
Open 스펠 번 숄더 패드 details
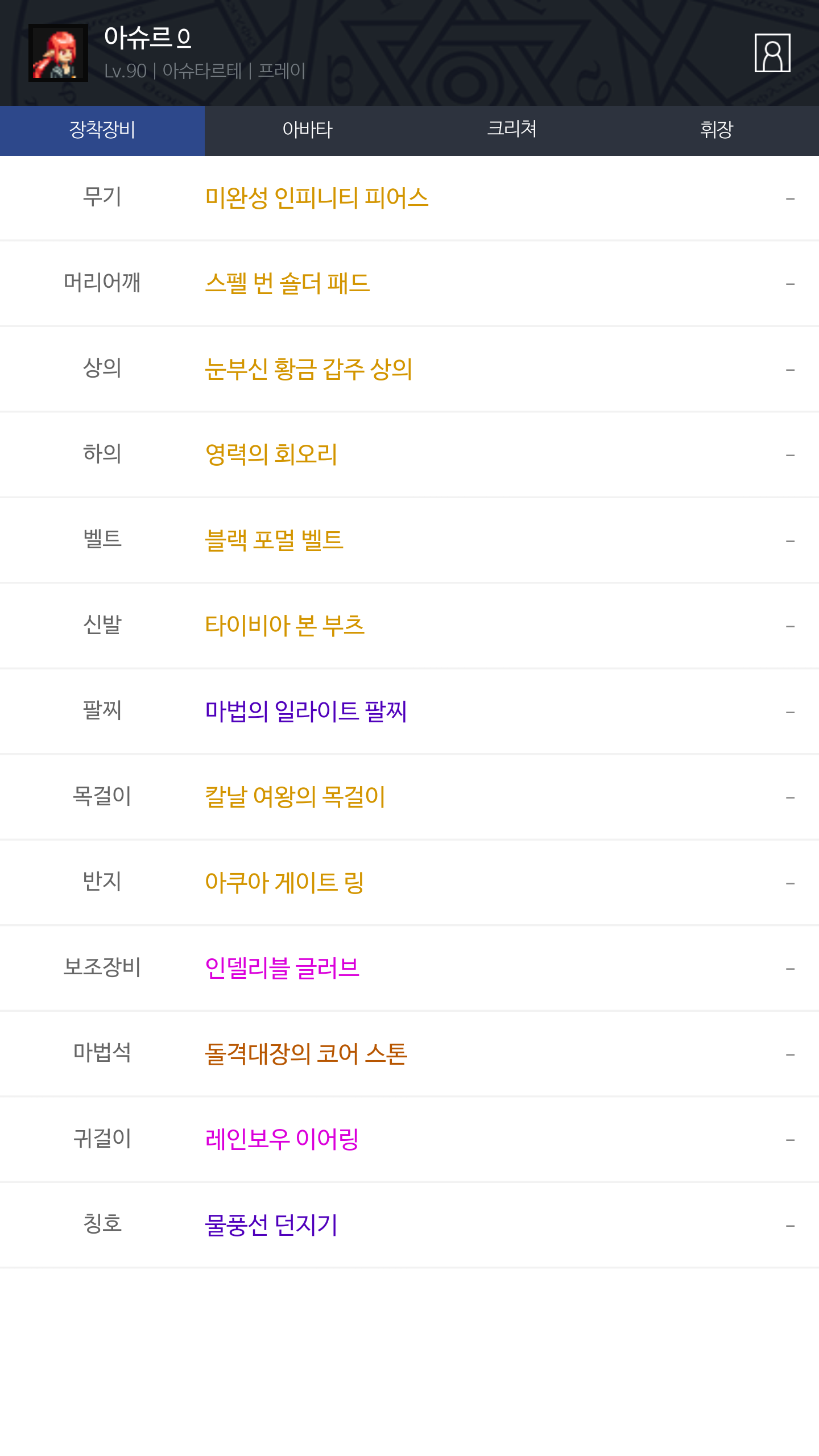287,283
